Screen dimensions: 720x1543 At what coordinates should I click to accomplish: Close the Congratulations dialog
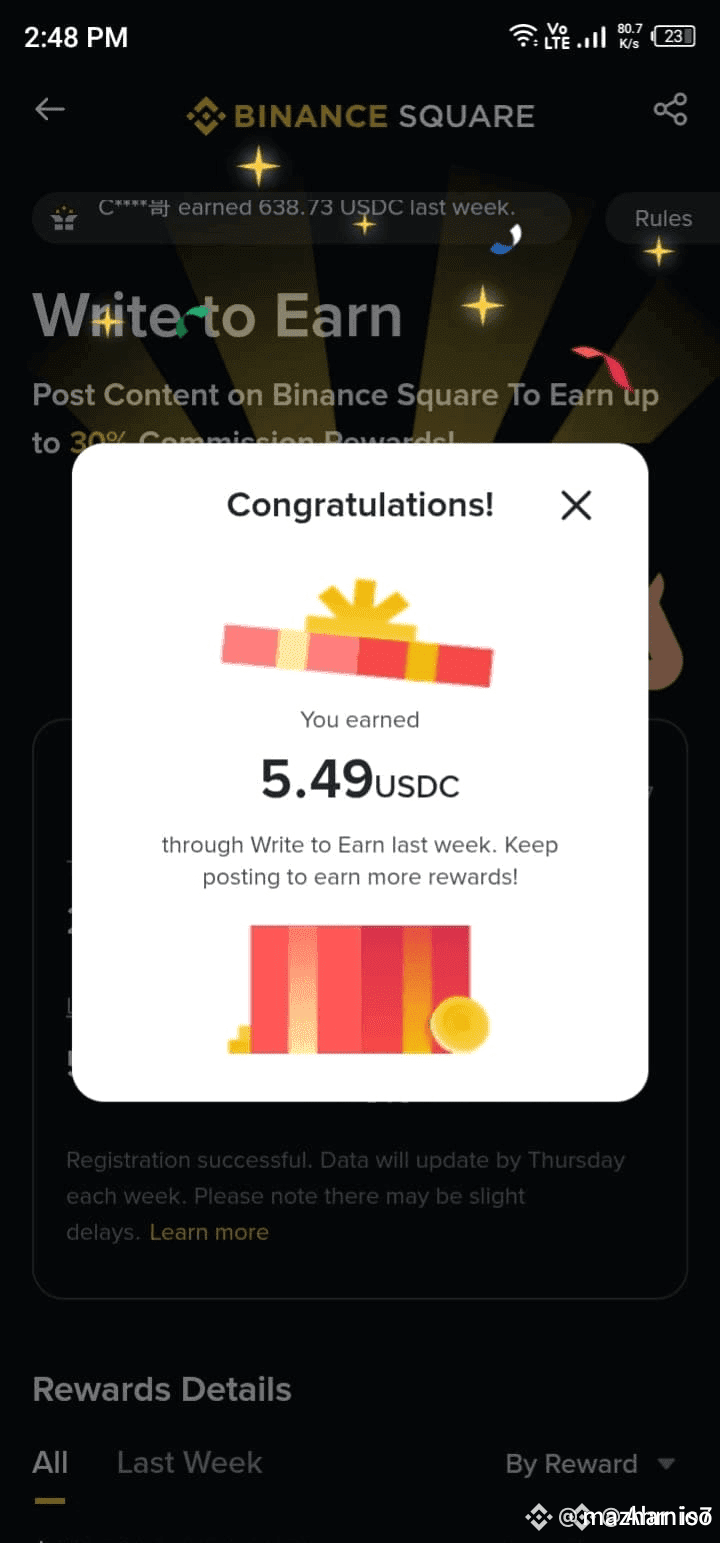tap(576, 505)
